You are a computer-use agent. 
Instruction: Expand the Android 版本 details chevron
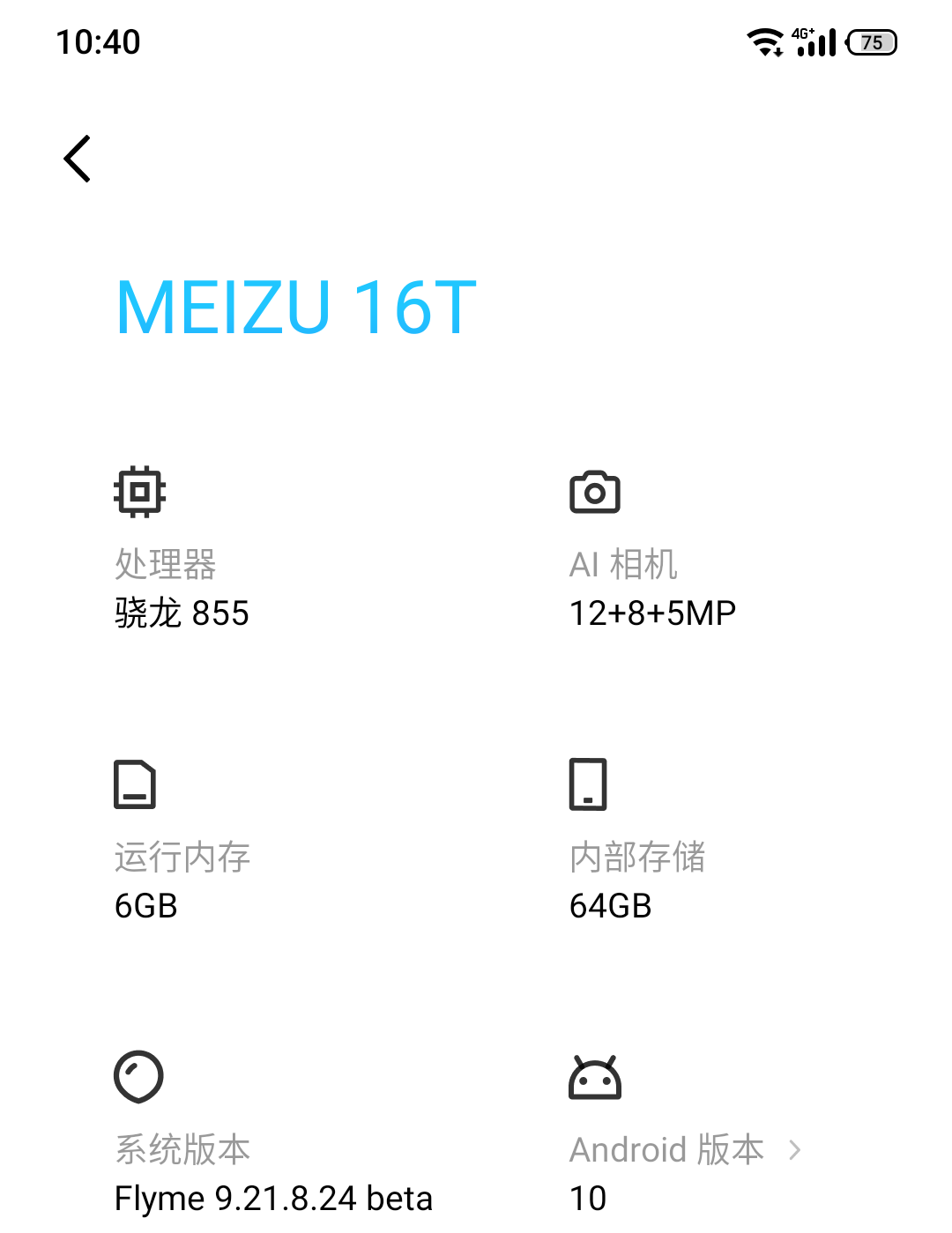pyautogui.click(x=796, y=1149)
